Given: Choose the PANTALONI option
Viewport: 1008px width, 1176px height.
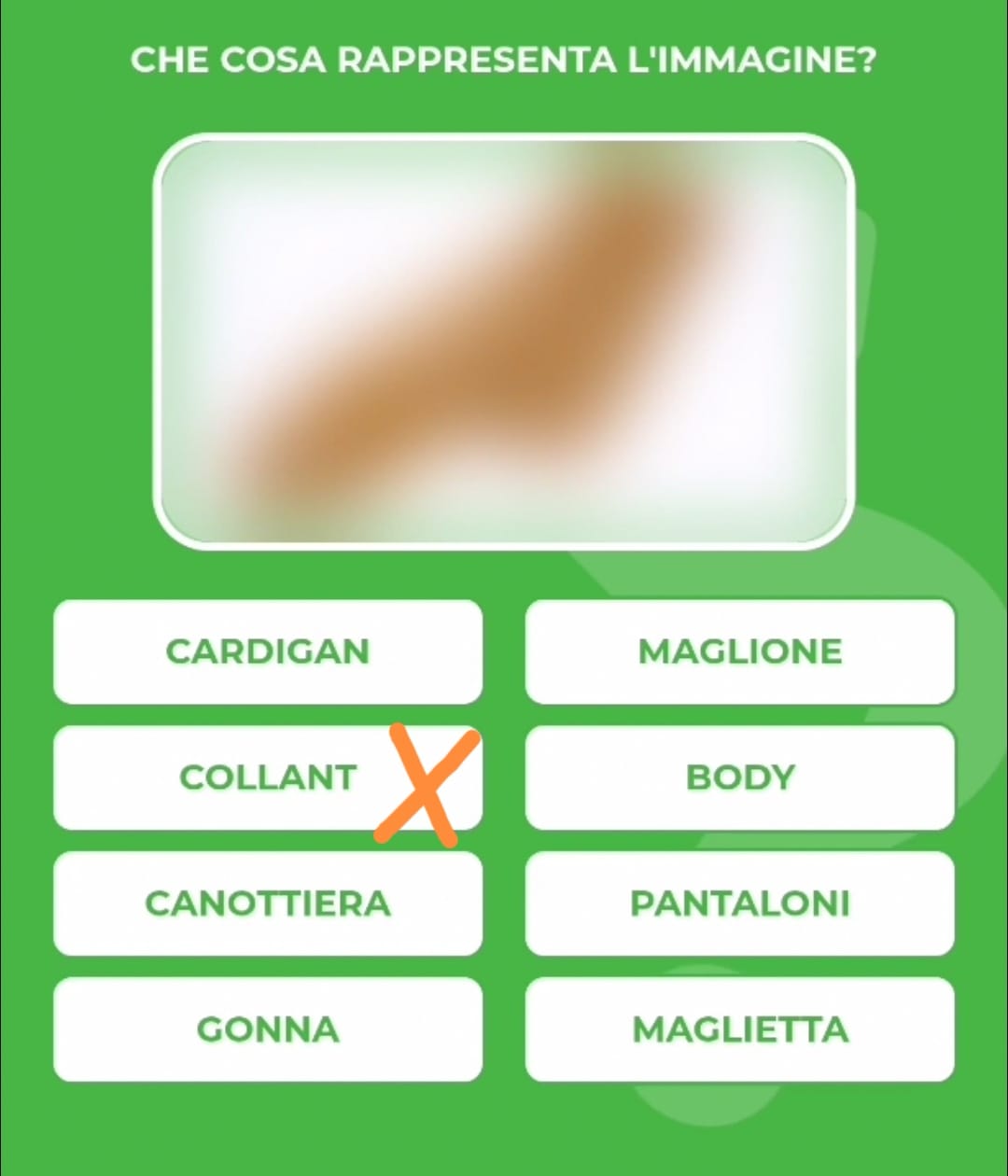Looking at the screenshot, I should click(x=739, y=903).
